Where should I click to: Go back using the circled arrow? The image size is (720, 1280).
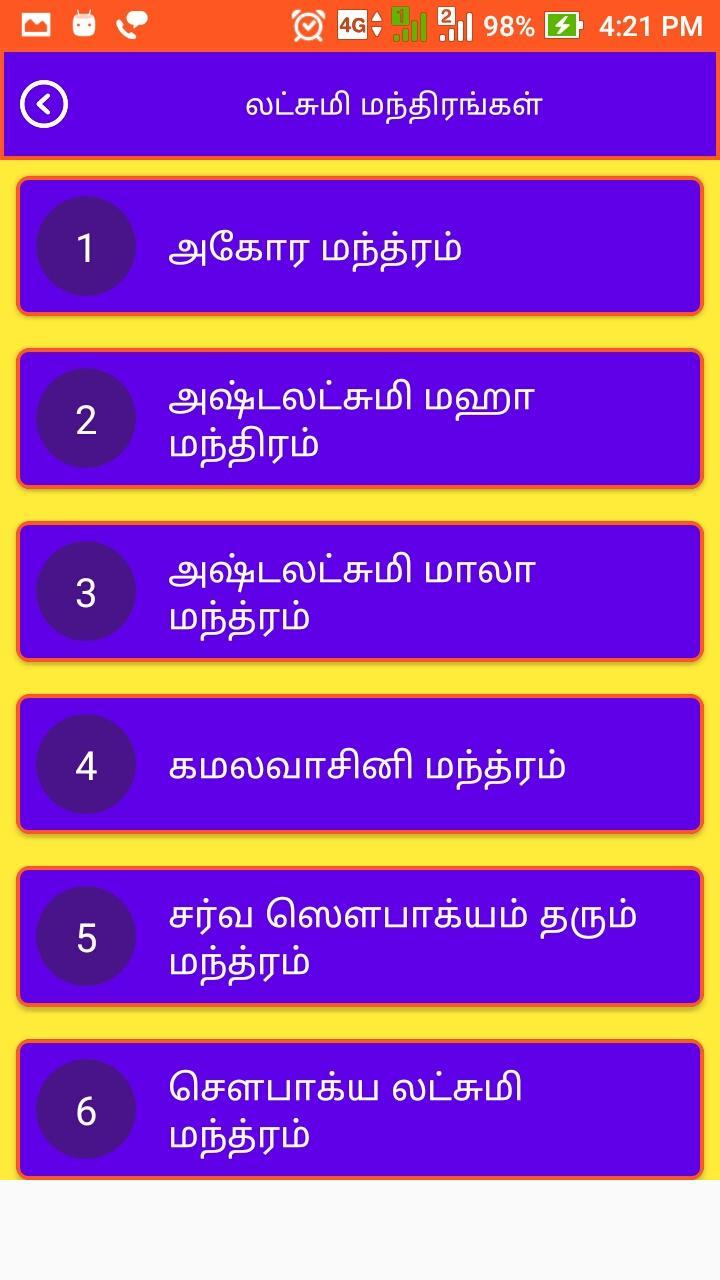(44, 105)
